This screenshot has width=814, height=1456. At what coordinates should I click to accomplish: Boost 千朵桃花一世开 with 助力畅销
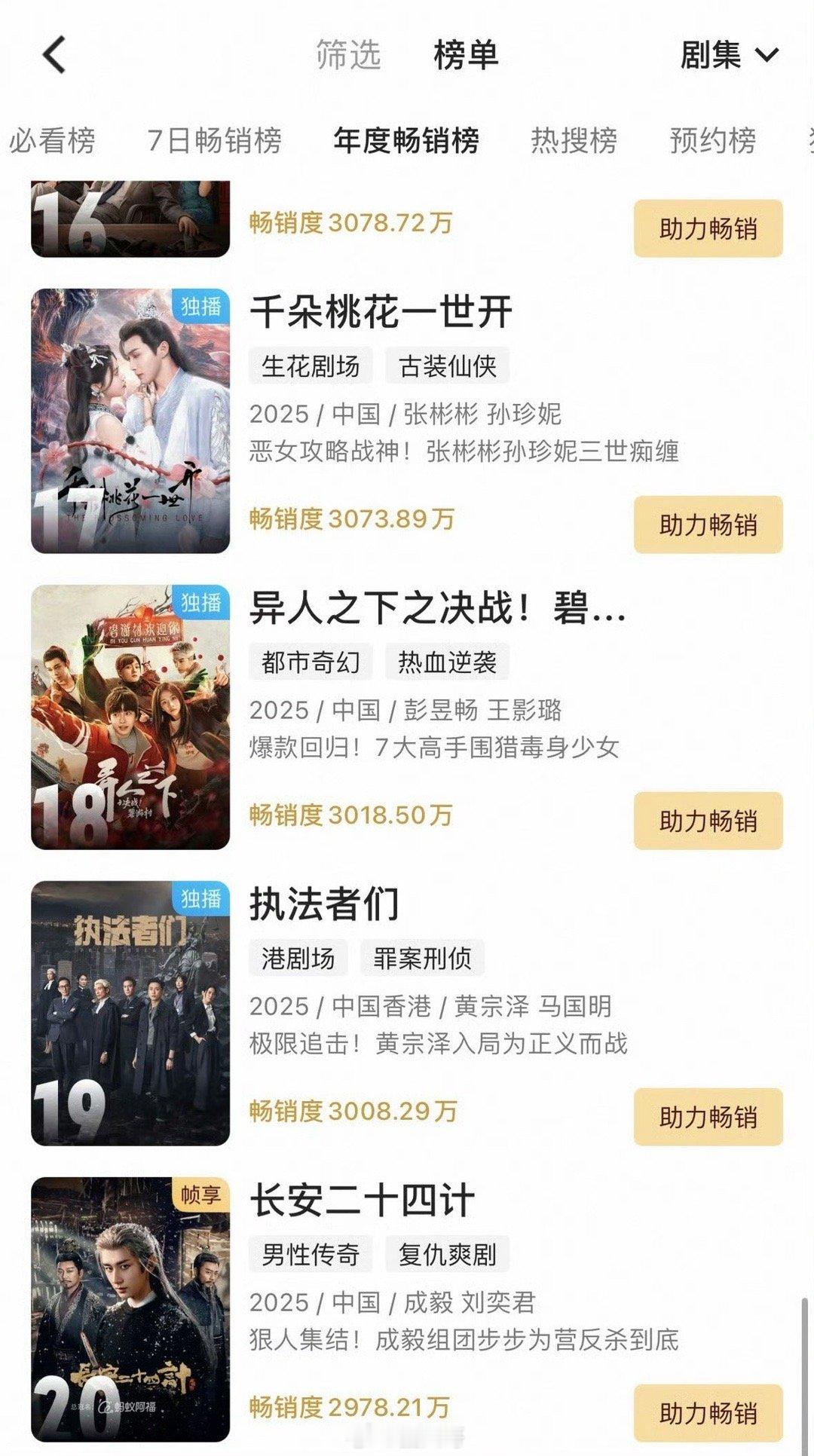click(x=708, y=525)
